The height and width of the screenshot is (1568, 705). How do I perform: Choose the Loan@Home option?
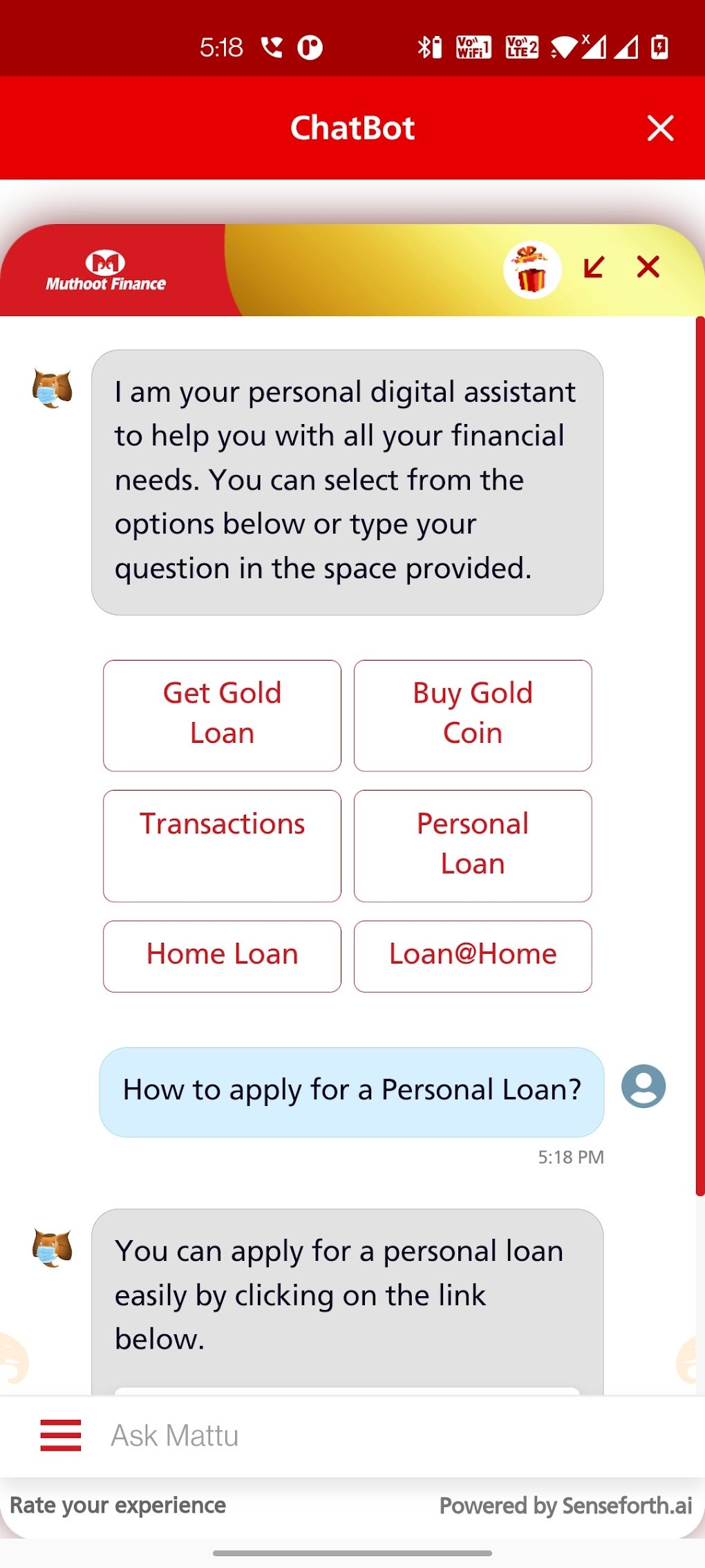[x=472, y=954]
